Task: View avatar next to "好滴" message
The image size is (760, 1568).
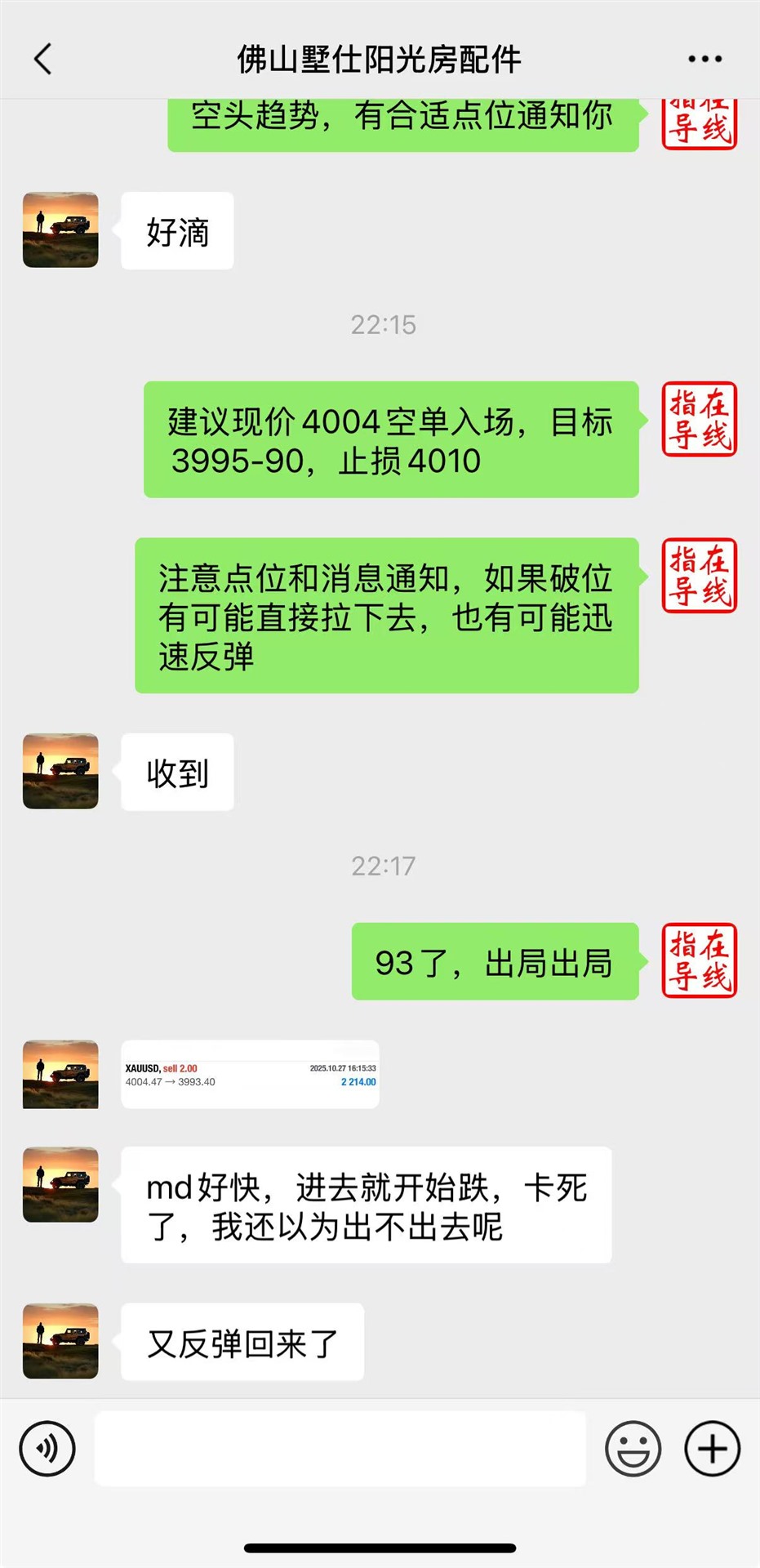Action: 60,230
